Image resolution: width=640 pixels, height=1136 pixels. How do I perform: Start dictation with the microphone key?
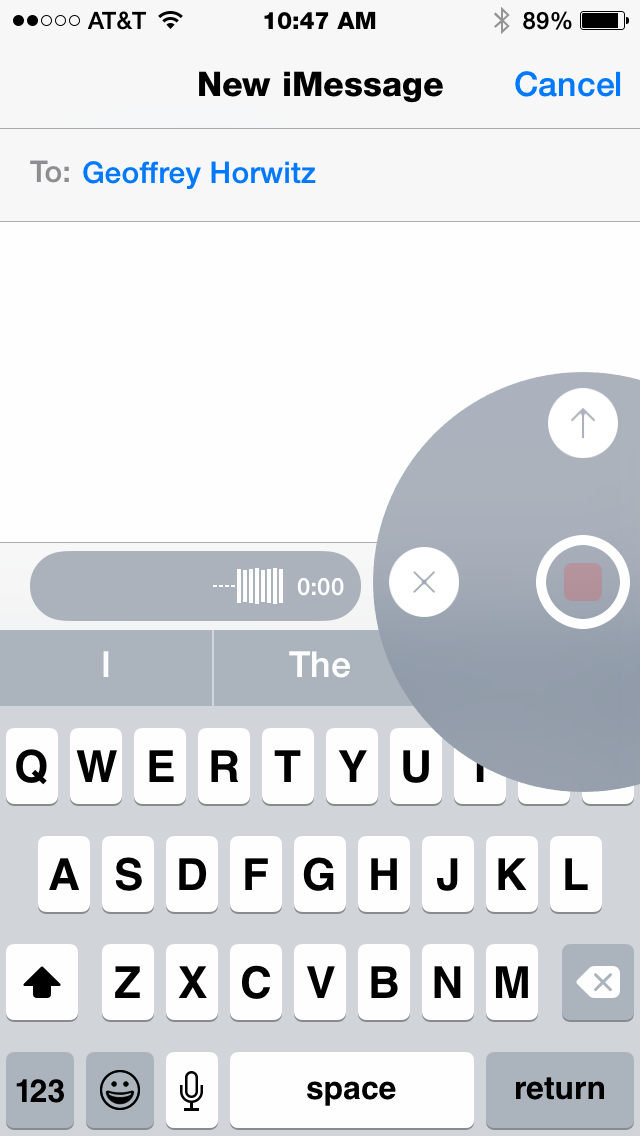(x=191, y=1090)
